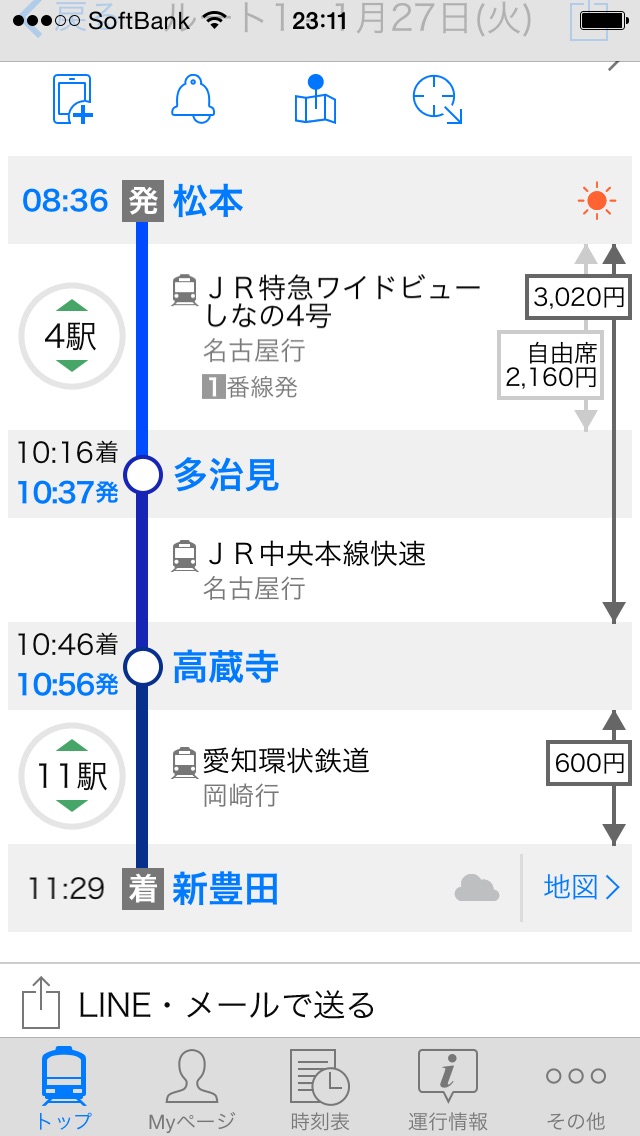Select the 自由席 2,160円 fare box

tap(551, 365)
